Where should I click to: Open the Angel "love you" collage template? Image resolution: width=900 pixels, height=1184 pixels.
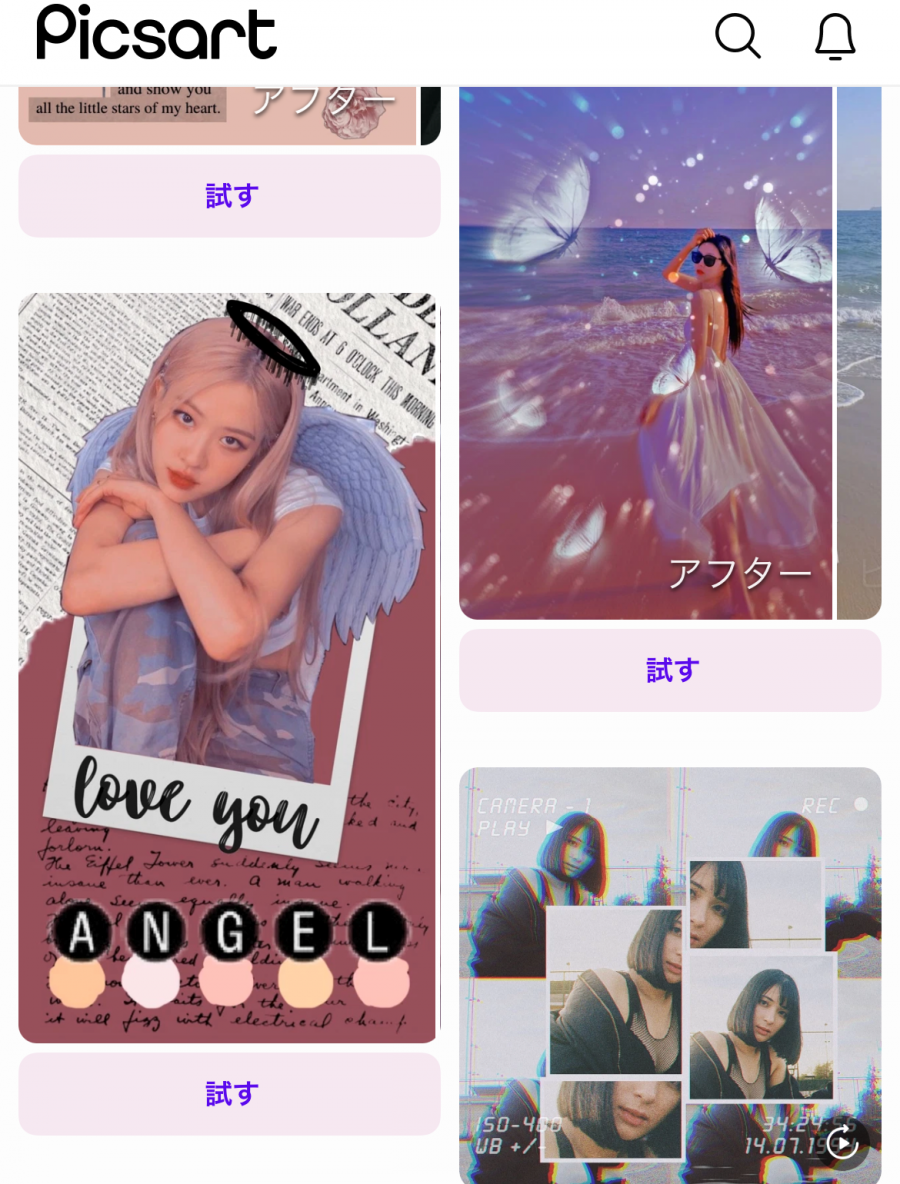point(228,667)
